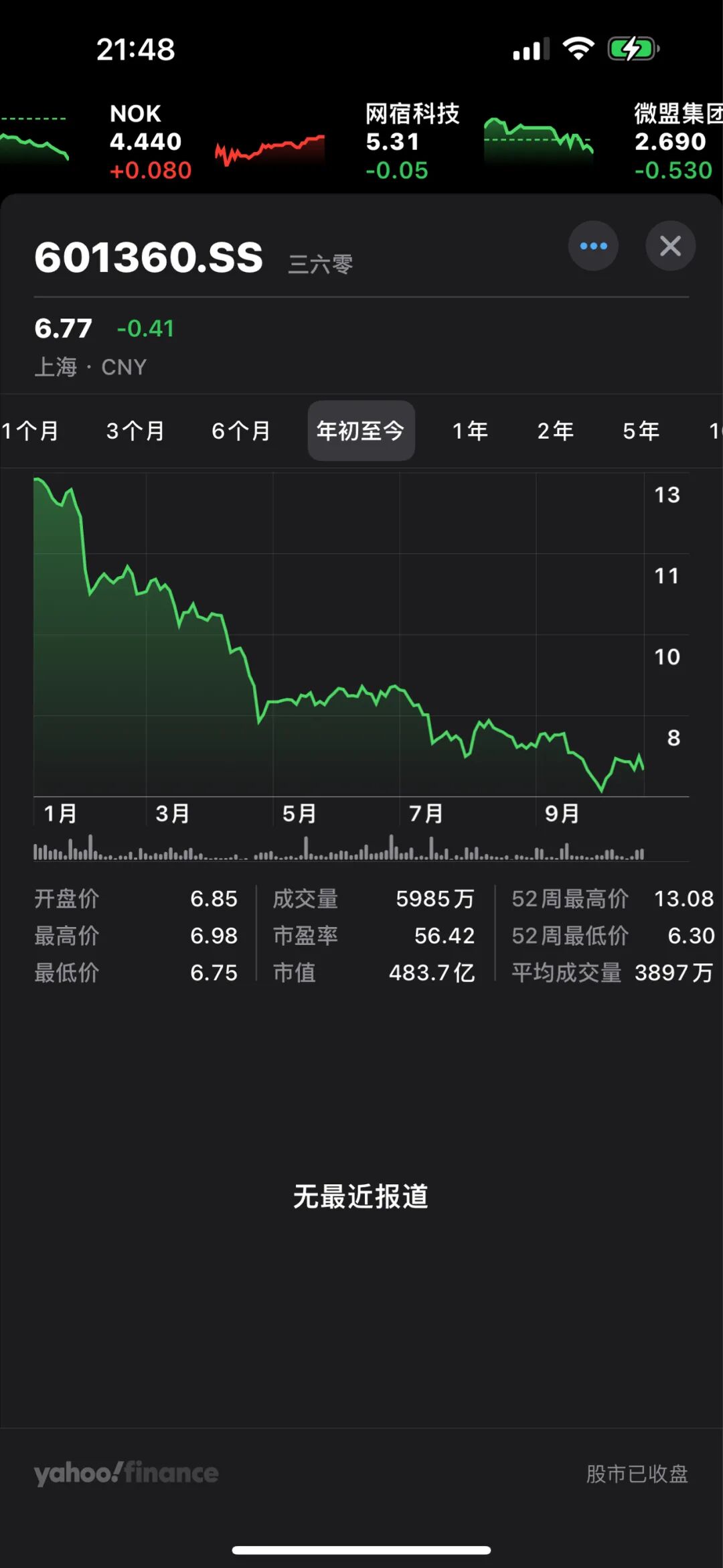
Task: Open Yahoo Finance link at bottom
Action: click(127, 1473)
